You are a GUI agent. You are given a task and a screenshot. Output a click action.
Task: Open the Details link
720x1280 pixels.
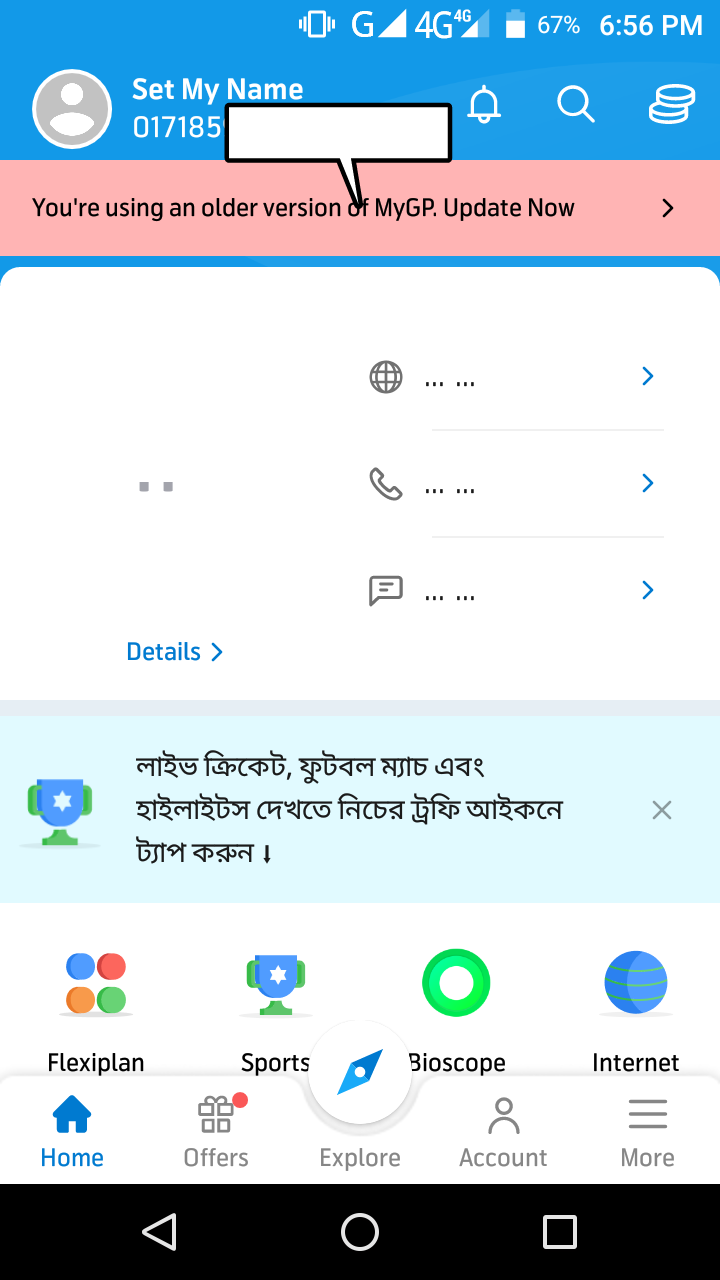coord(174,652)
